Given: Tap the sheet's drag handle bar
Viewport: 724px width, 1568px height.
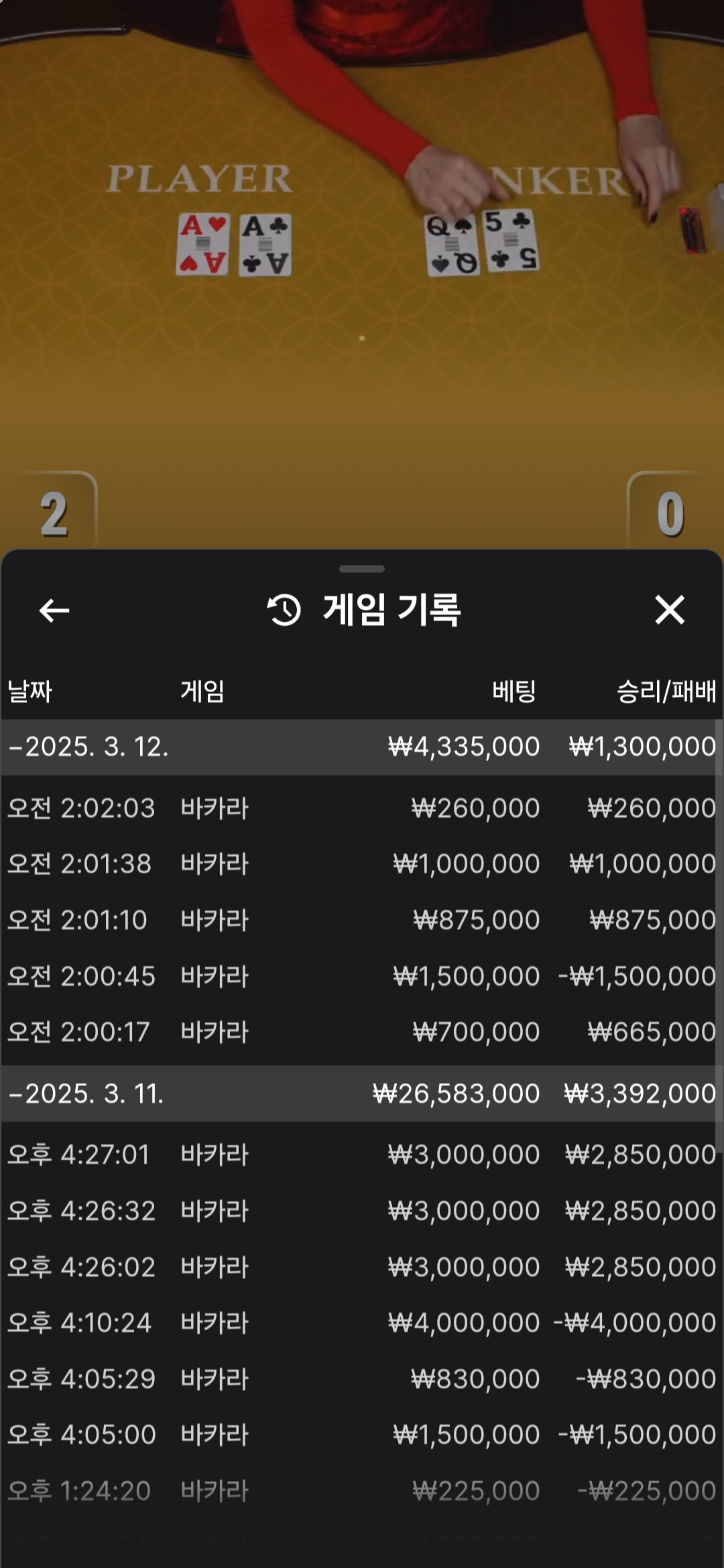Looking at the screenshot, I should coord(362,569).
